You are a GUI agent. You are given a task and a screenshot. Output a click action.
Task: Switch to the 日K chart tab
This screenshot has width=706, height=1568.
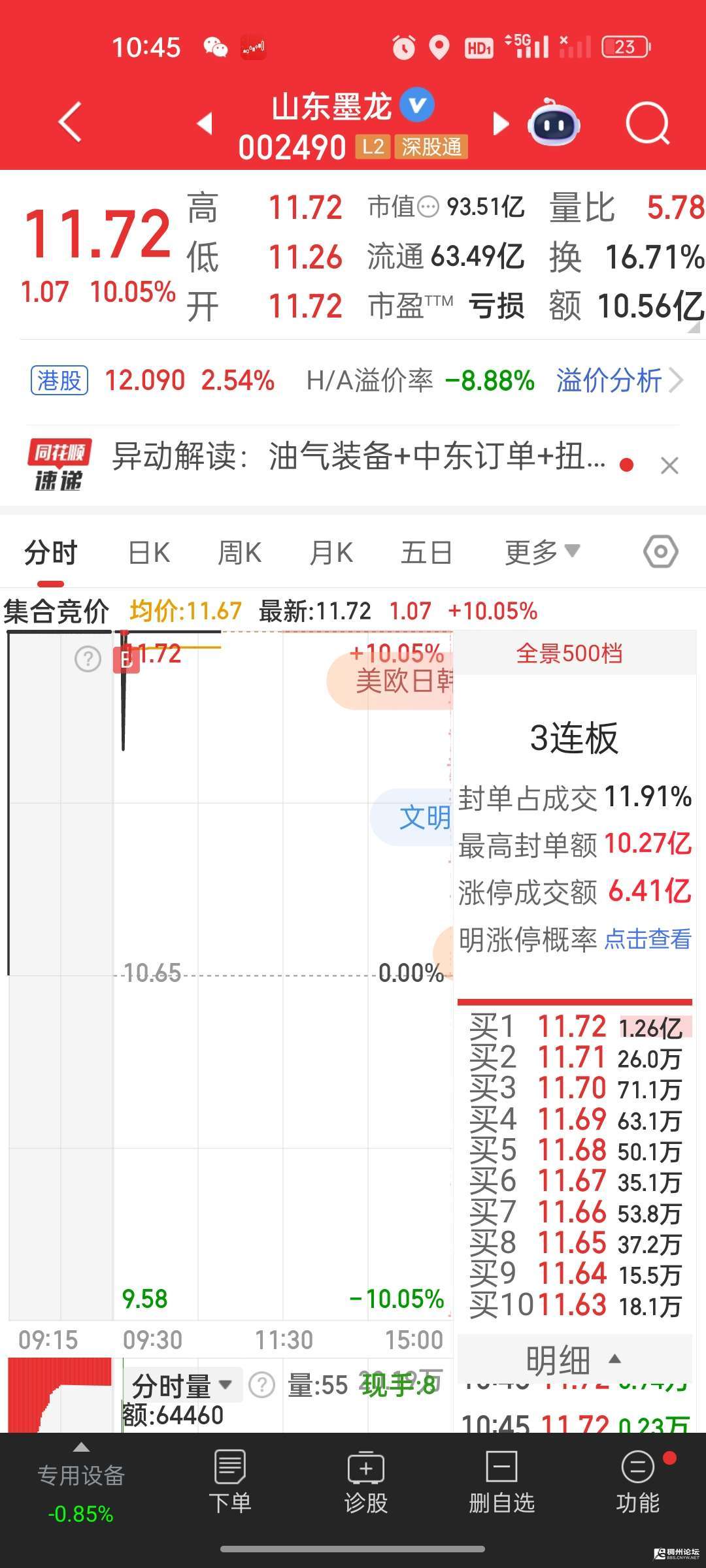pos(149,553)
